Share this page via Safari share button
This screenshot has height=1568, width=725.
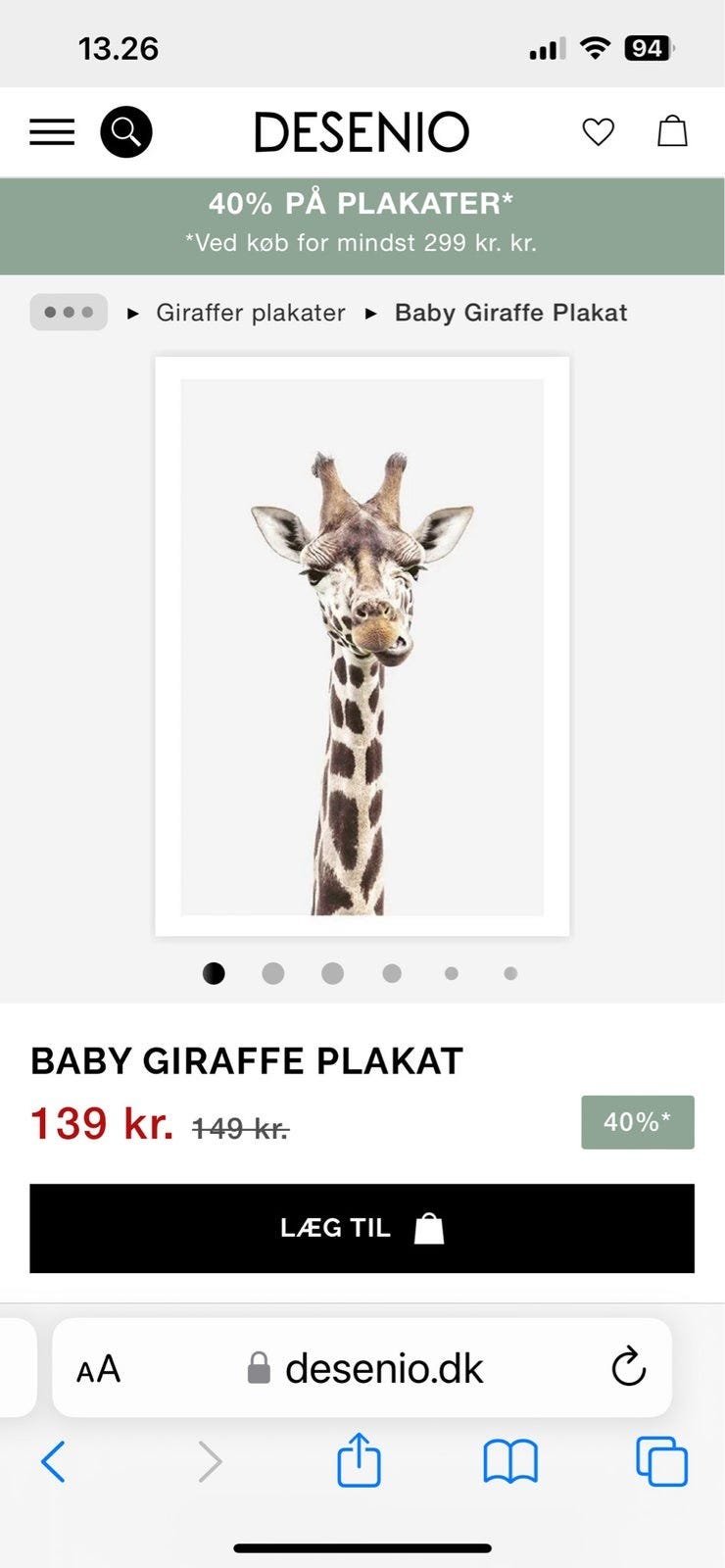(x=359, y=1461)
